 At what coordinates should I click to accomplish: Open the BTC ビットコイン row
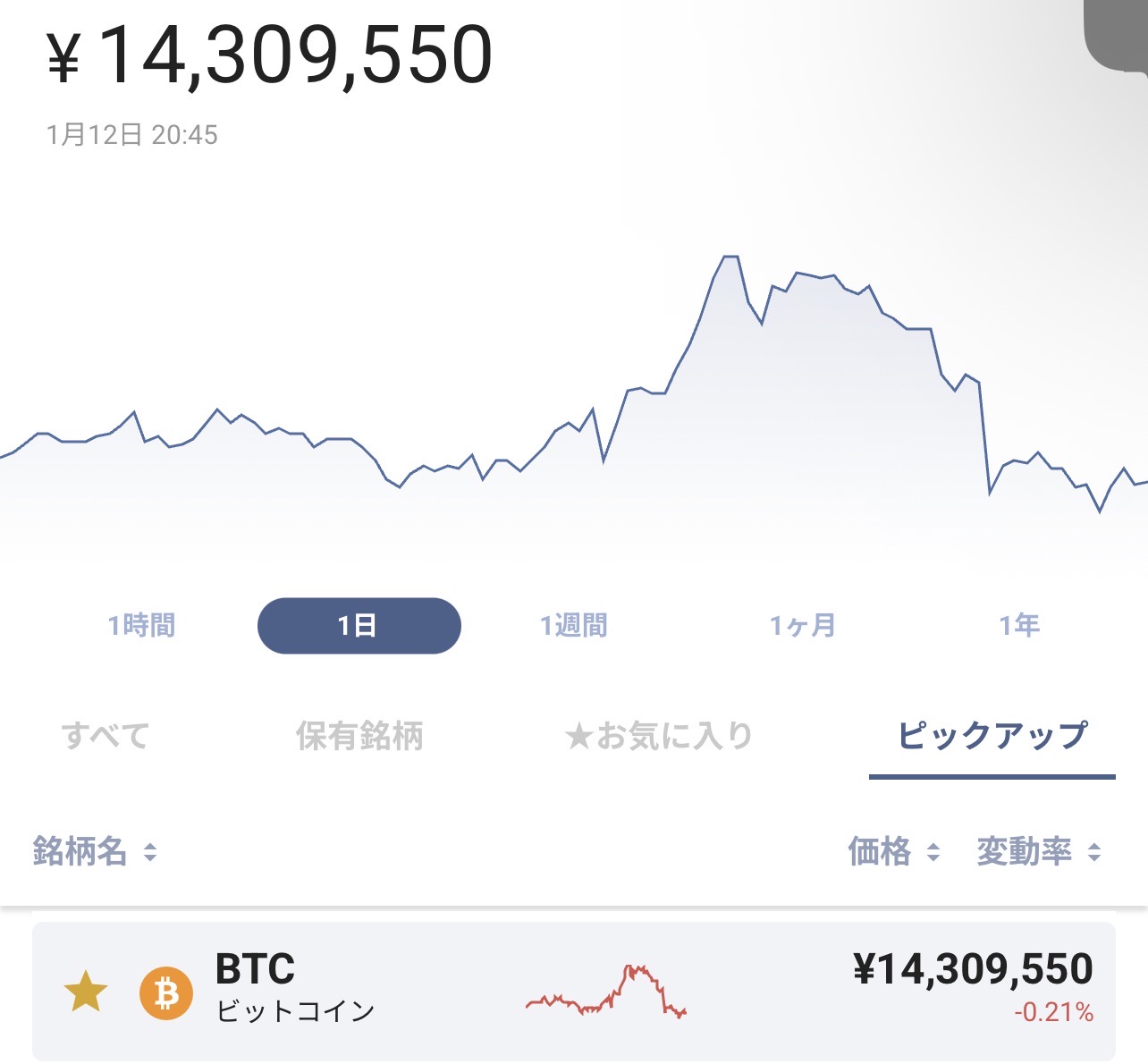(x=574, y=992)
